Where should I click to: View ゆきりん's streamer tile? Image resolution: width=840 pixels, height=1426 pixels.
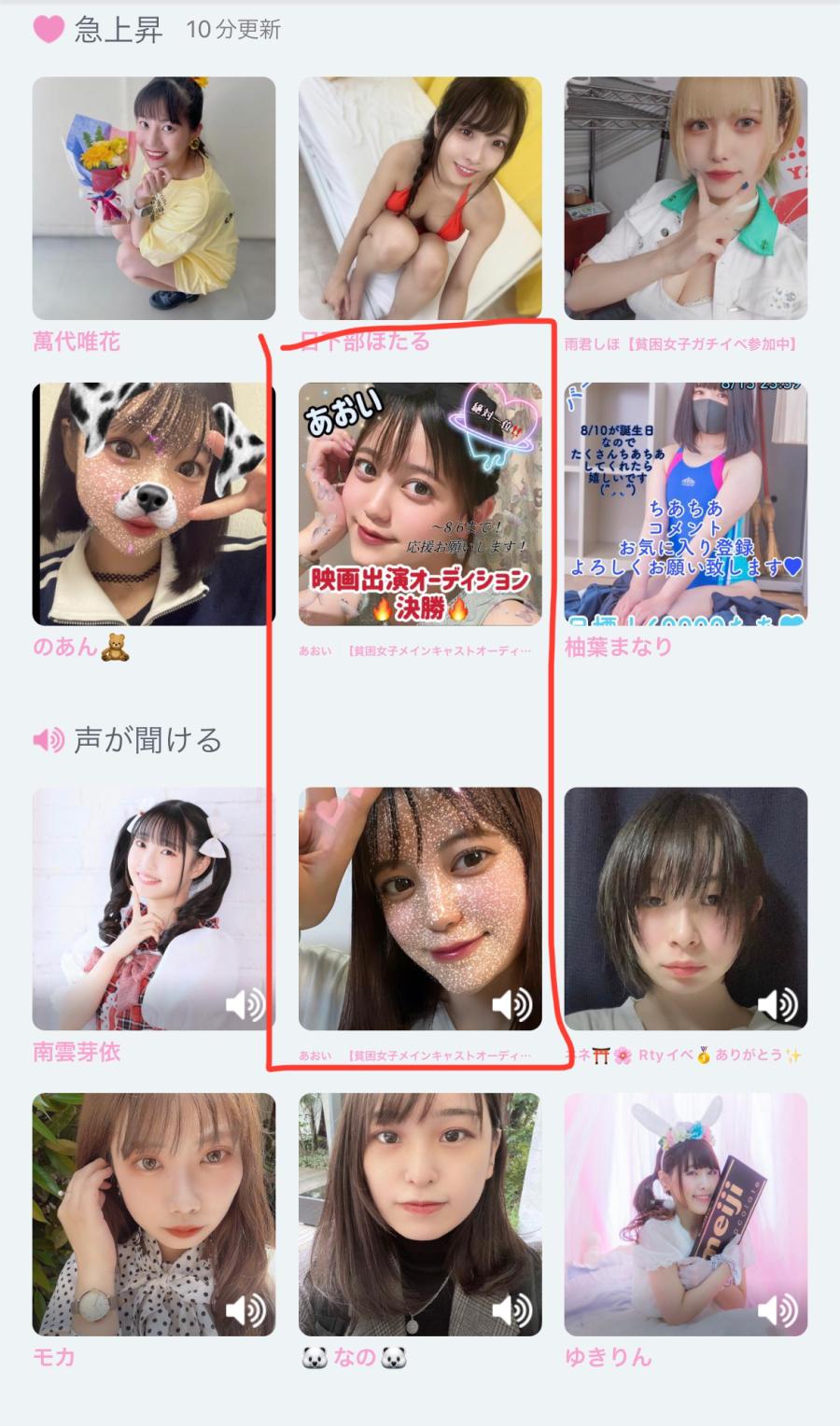click(x=686, y=1214)
